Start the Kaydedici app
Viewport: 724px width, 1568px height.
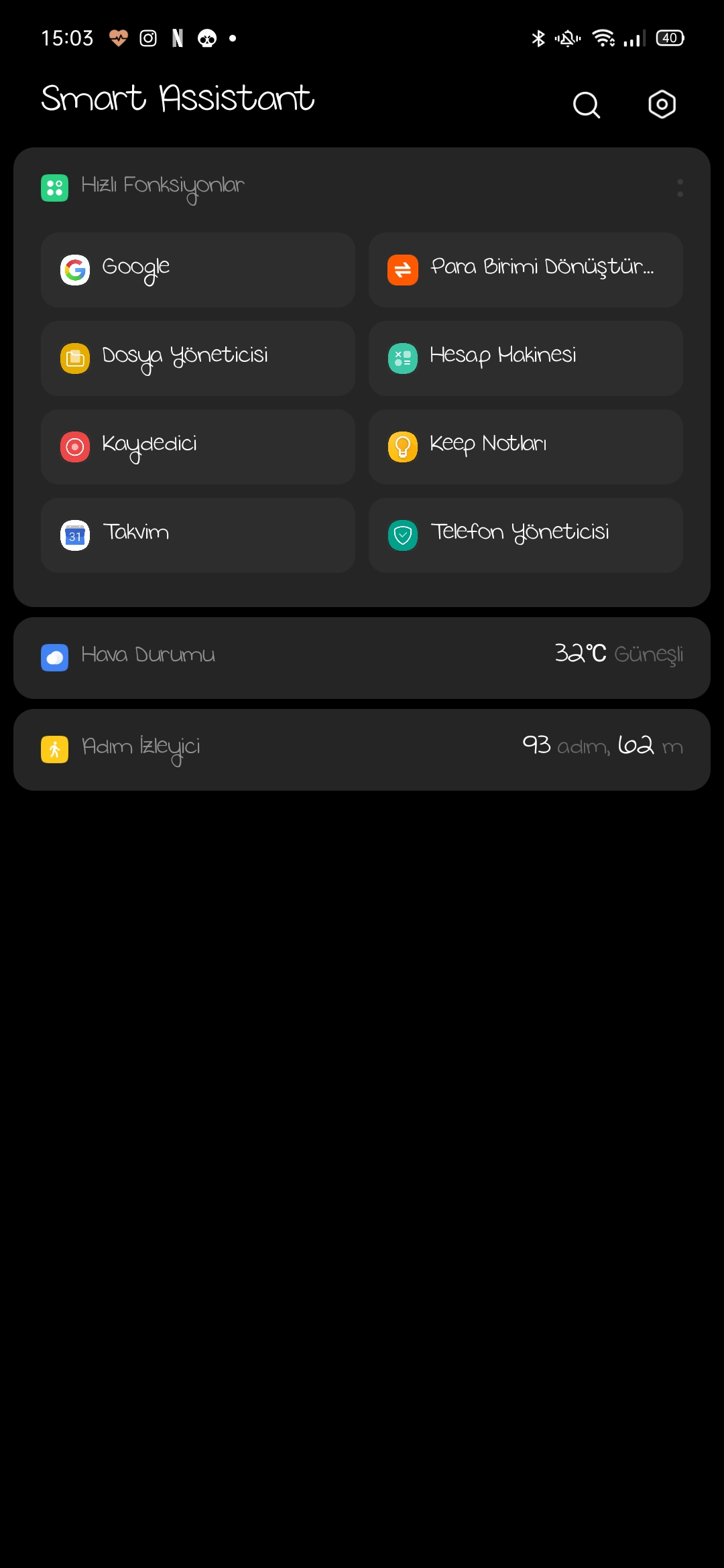coord(198,447)
